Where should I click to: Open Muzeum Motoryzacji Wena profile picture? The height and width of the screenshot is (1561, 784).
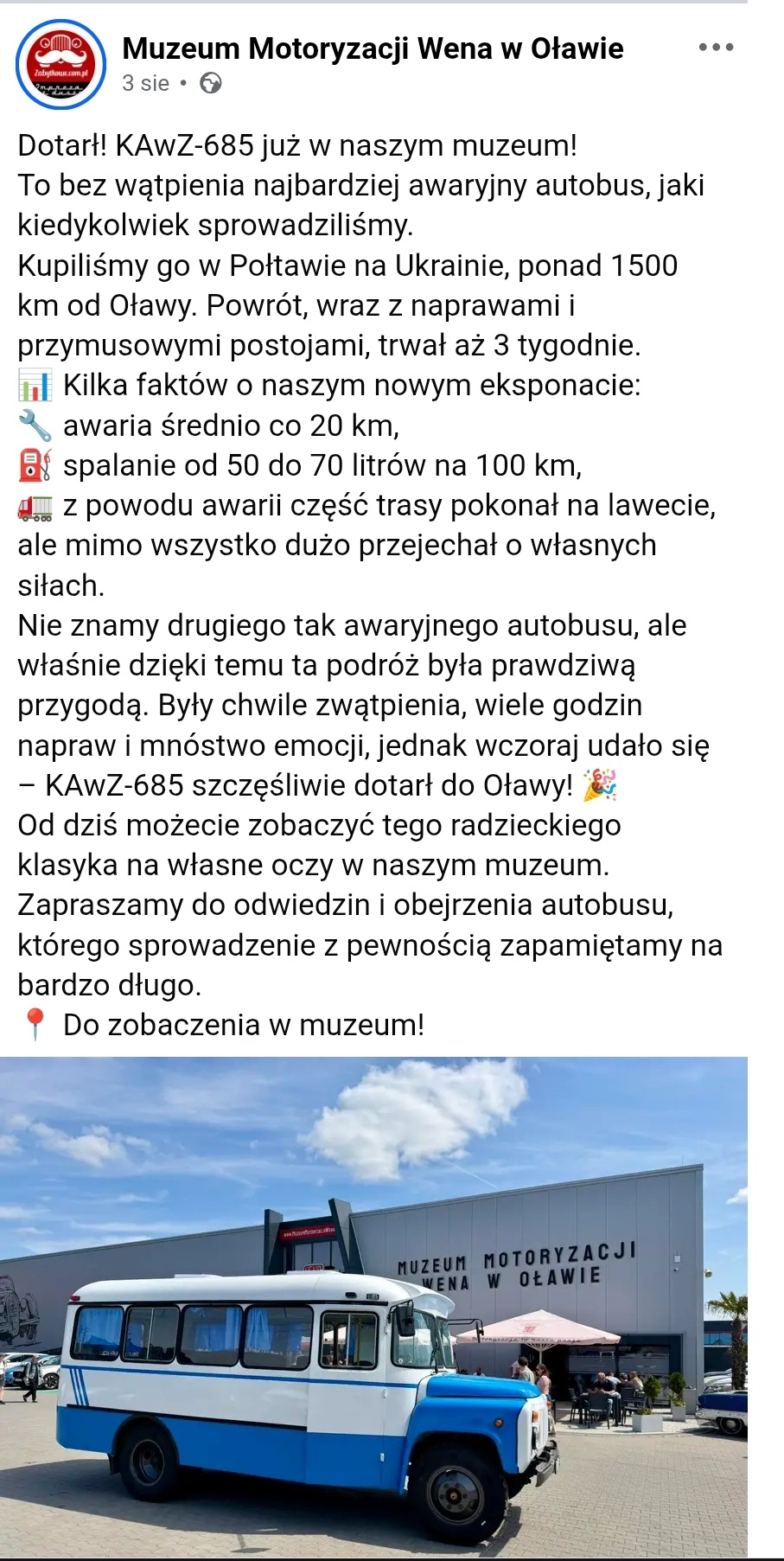(61, 65)
